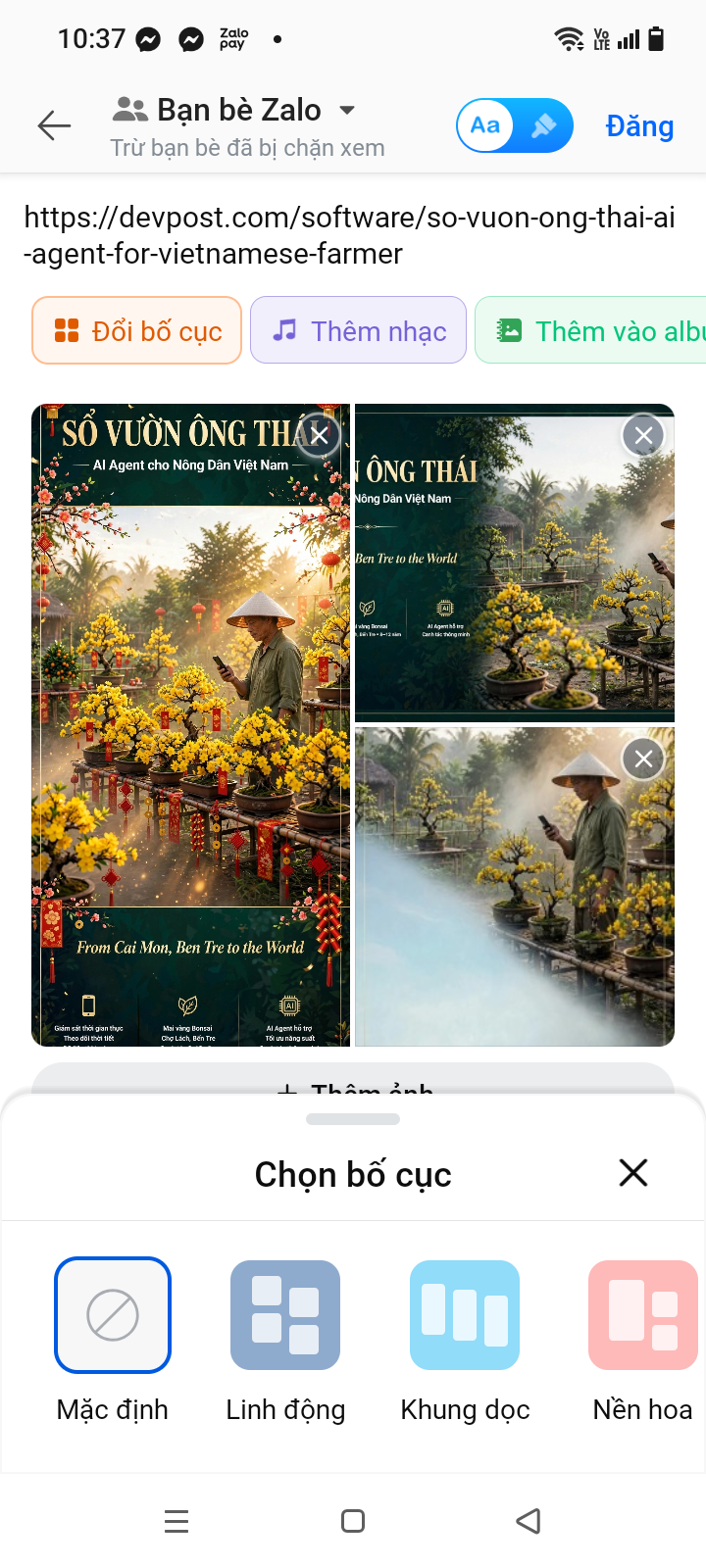706x1568 pixels.
Task: Go back using the top-left arrow
Action: coord(54,125)
